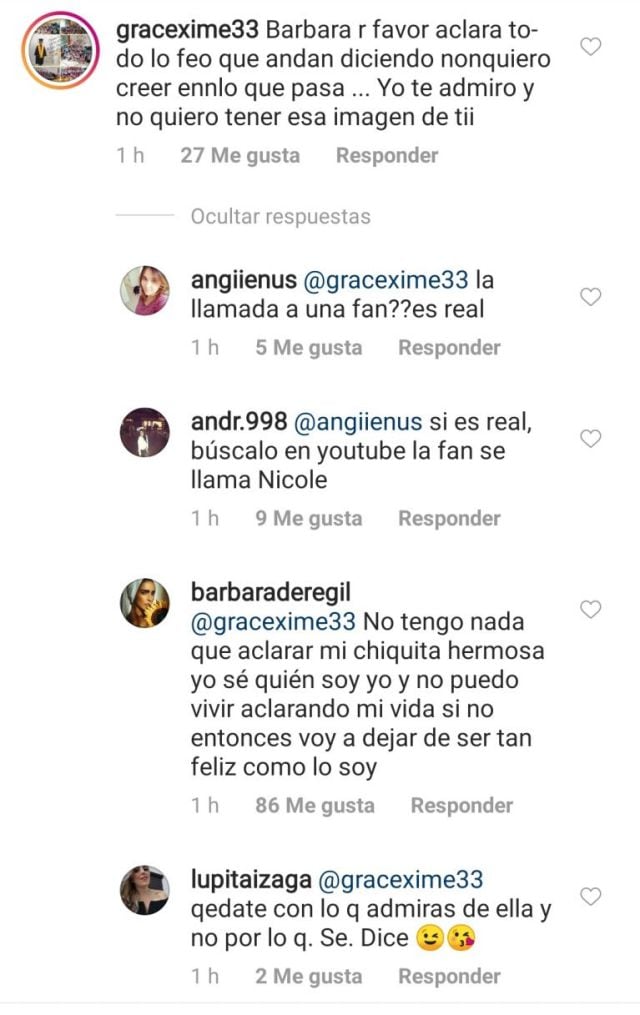Collapse replies with Ocultar respuestas
The height and width of the screenshot is (1015, 640).
click(x=280, y=216)
